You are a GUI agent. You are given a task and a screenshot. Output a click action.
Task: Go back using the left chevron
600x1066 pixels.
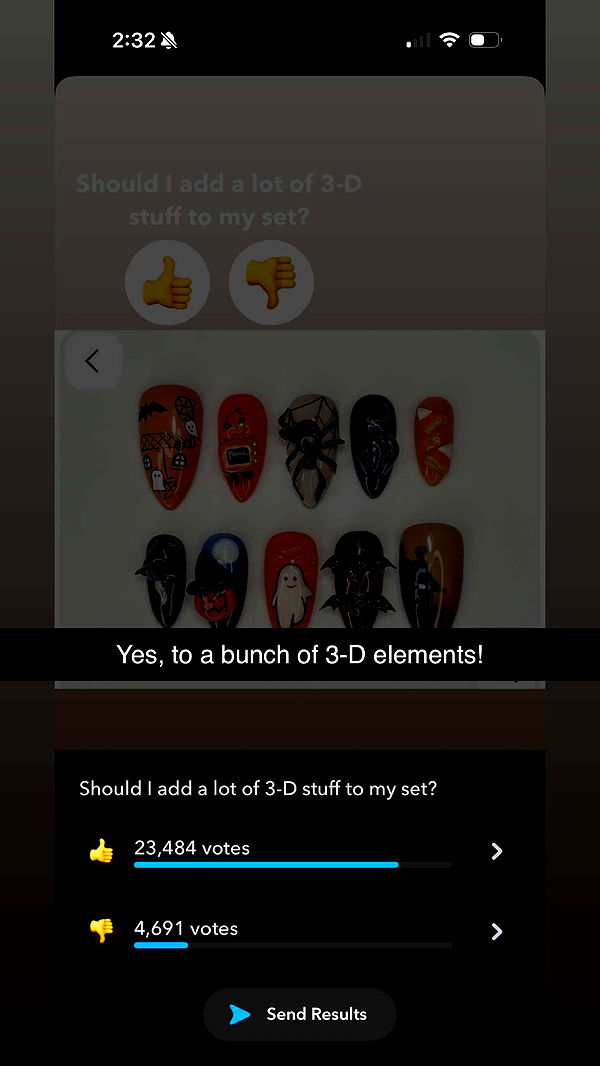(x=93, y=361)
